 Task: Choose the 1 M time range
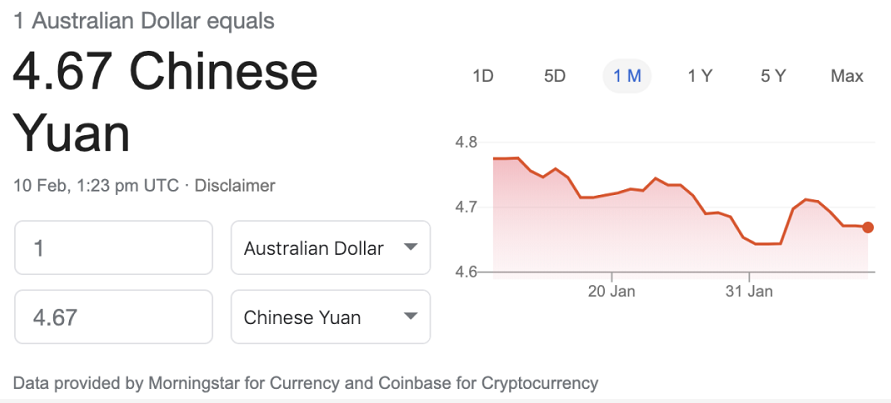pos(627,76)
